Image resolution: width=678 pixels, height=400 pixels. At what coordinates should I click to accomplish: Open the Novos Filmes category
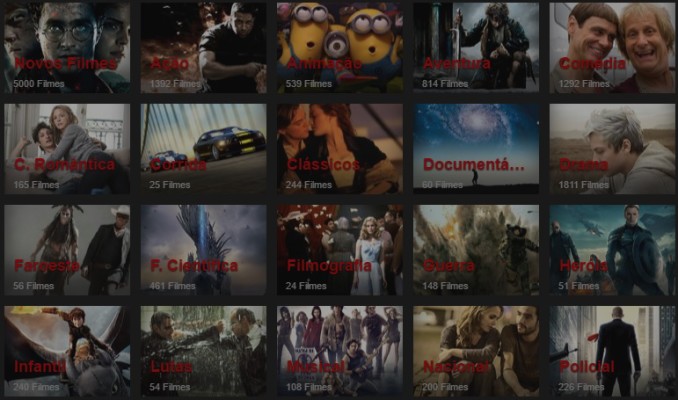click(x=67, y=48)
